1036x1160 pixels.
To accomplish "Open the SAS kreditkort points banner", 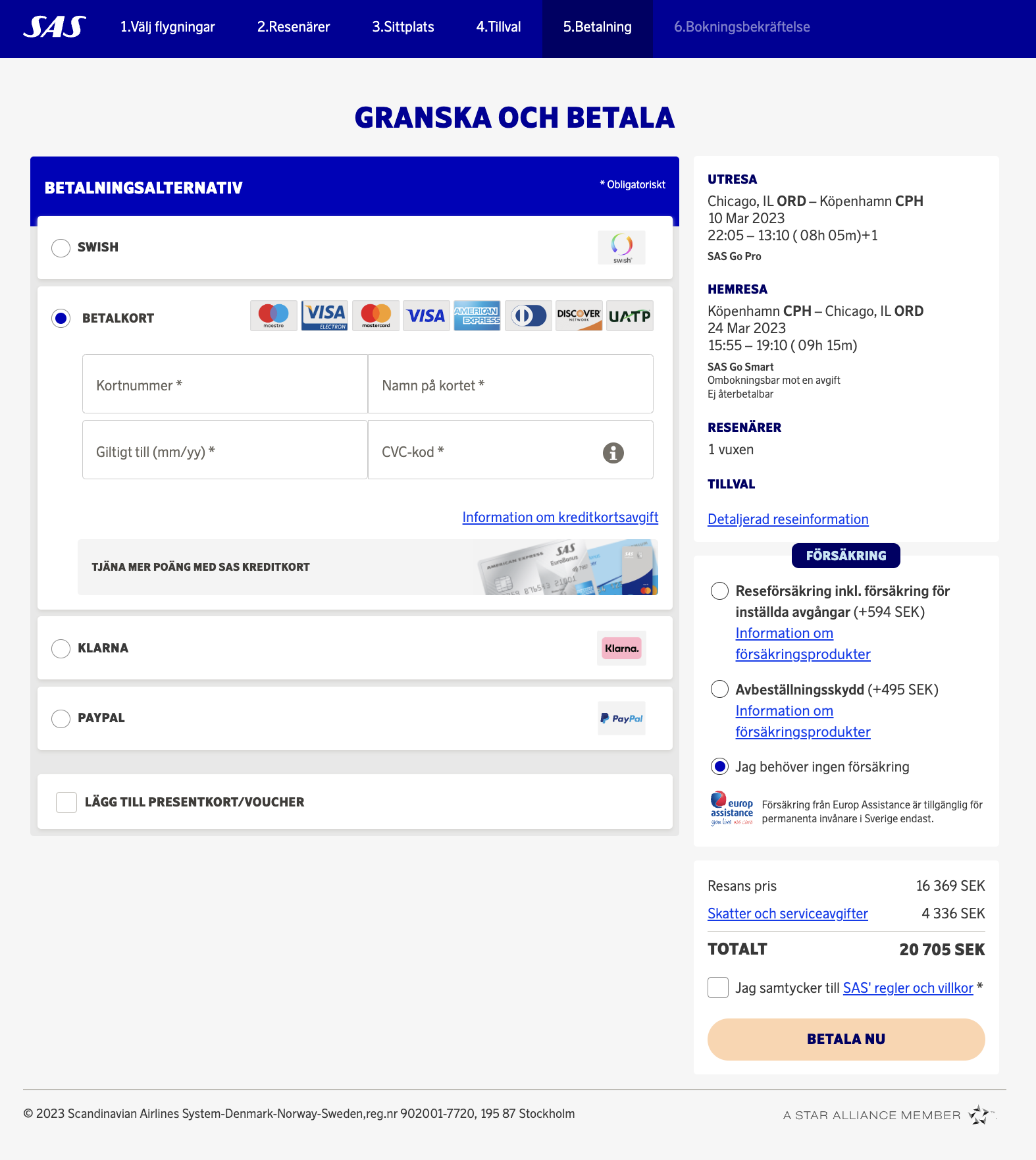I will tap(367, 567).
